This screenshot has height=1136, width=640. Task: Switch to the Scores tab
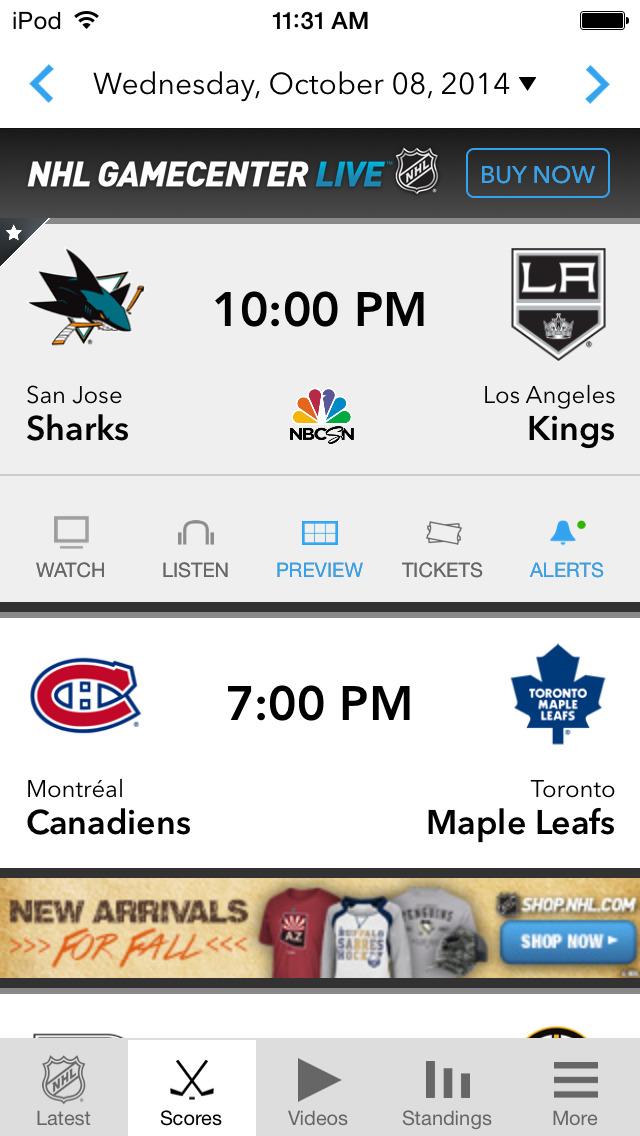click(191, 1090)
